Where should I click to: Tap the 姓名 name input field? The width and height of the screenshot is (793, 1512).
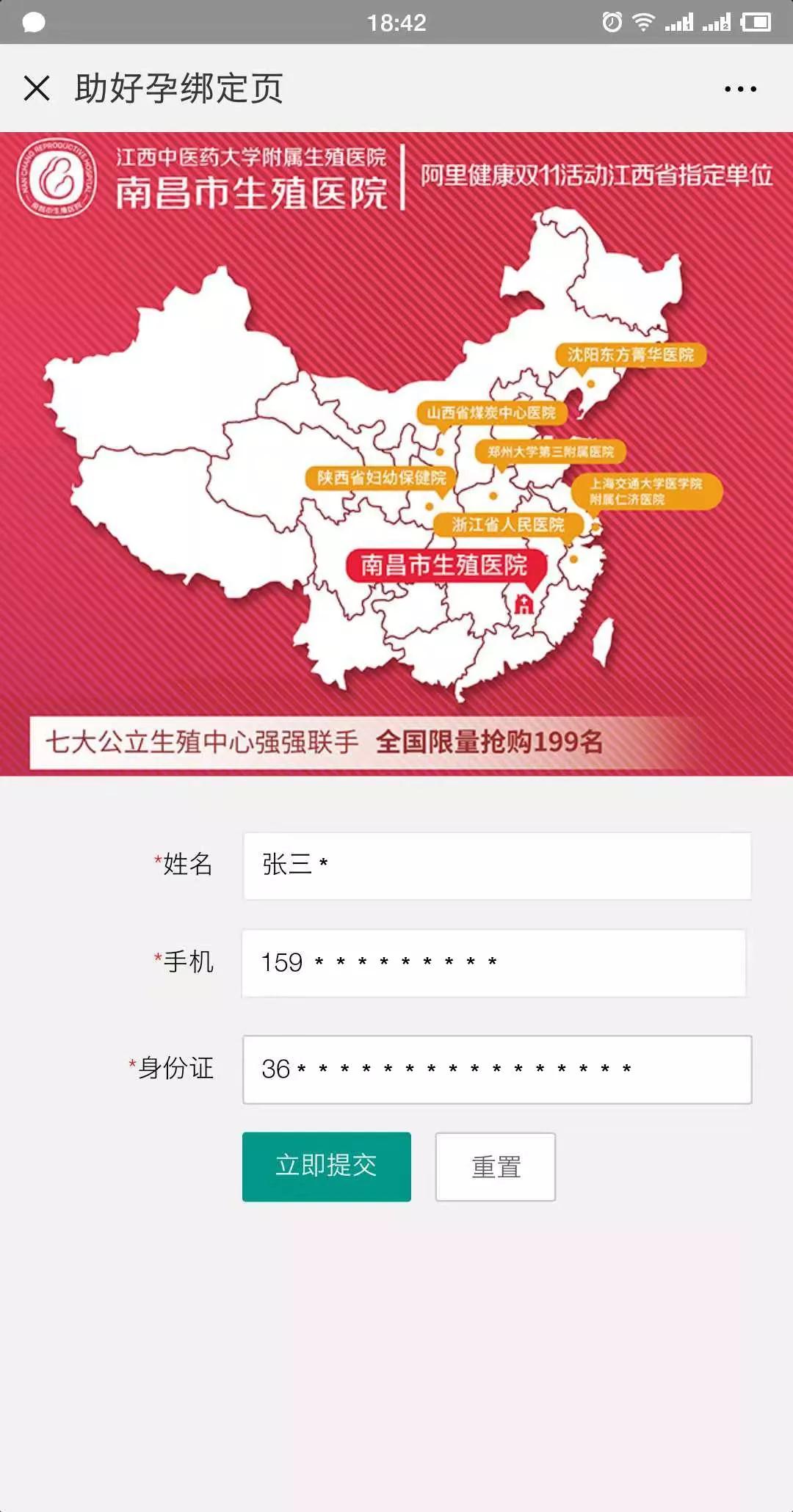[497, 865]
